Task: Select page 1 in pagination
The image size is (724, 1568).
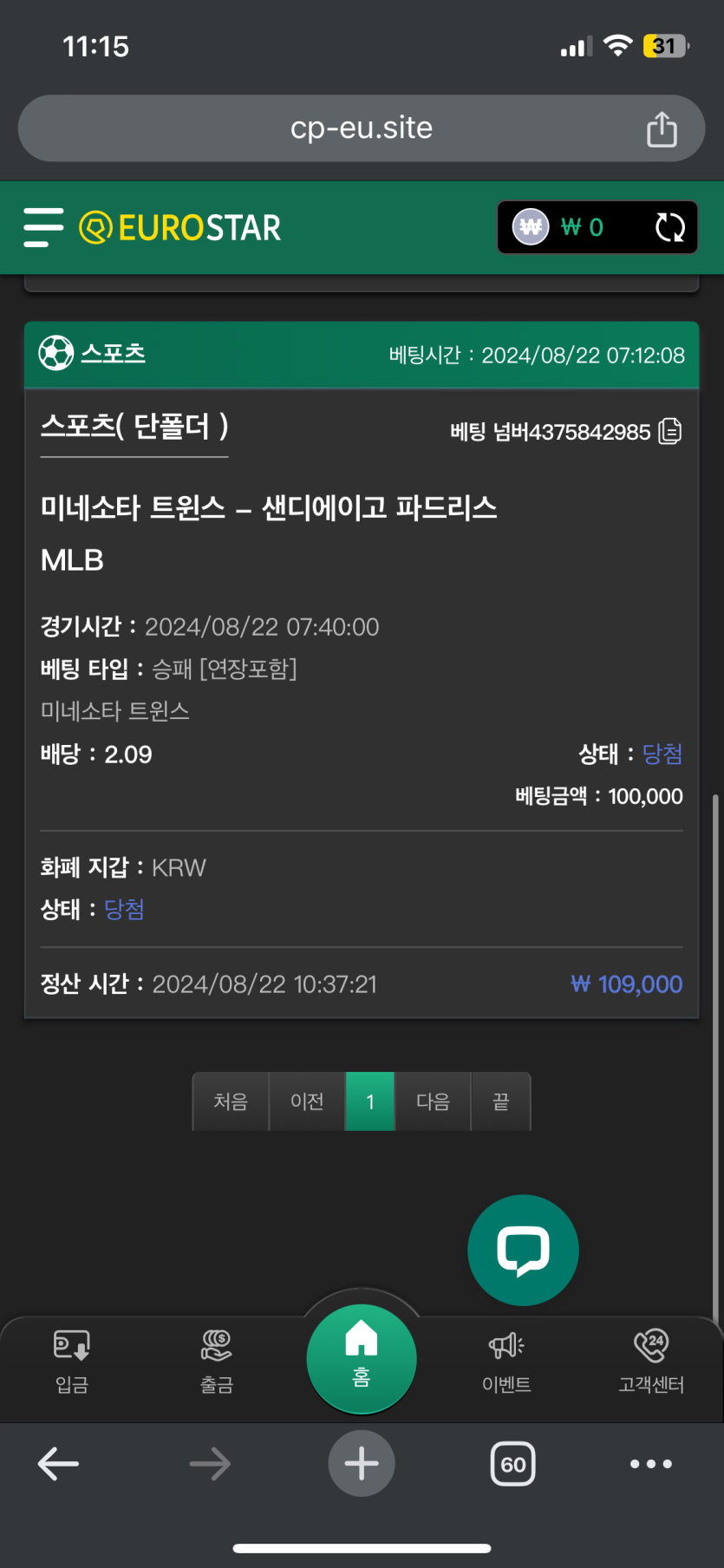Action: pos(370,1101)
